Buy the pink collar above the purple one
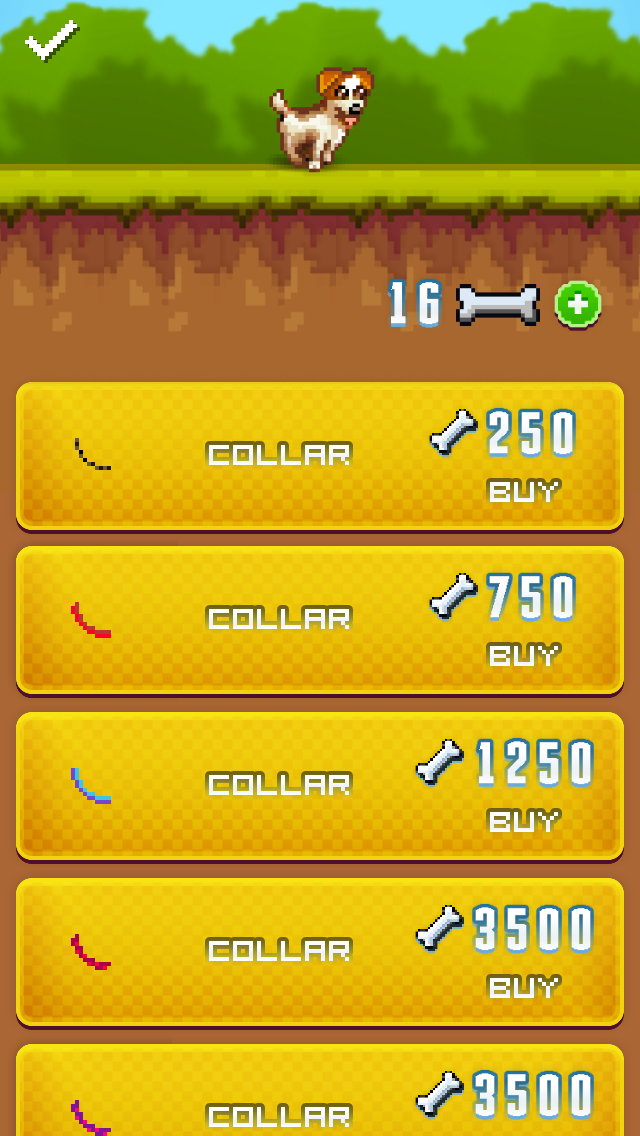 click(x=523, y=987)
